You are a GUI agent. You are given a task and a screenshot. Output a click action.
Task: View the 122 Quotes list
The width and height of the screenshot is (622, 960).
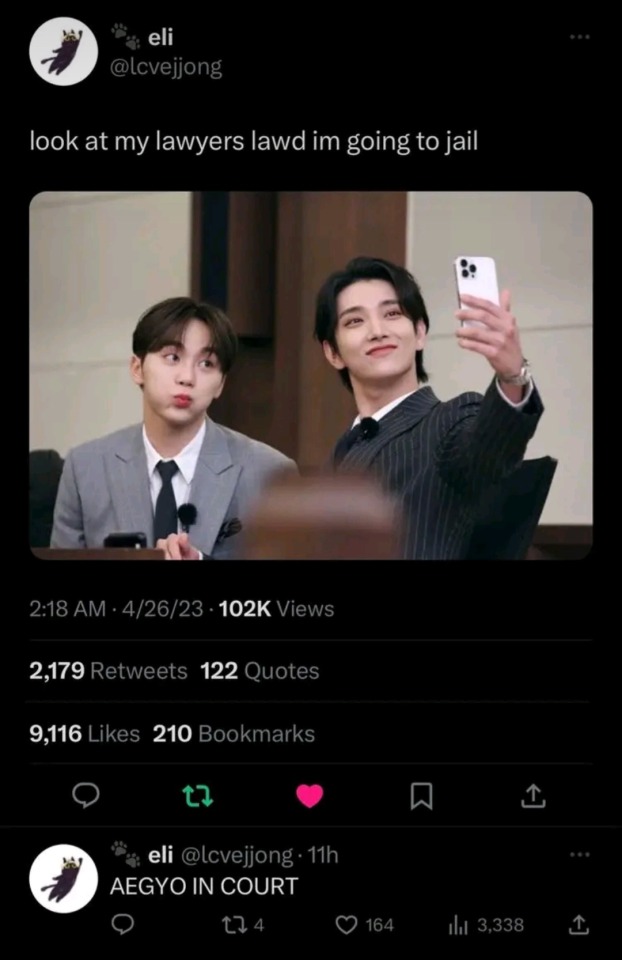point(259,671)
